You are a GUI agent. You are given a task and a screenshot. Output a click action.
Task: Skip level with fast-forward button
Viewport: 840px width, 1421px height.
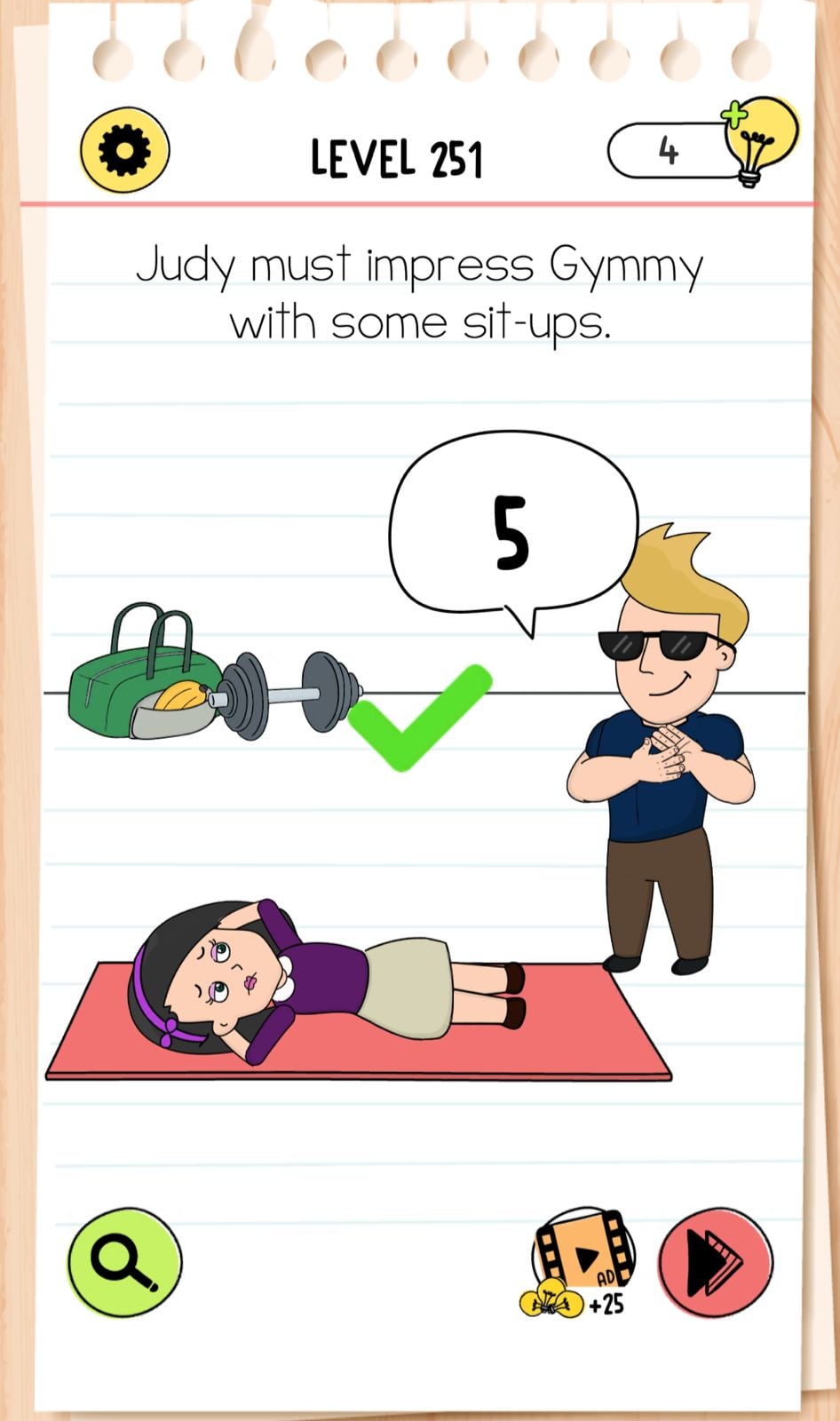pyautogui.click(x=716, y=1261)
